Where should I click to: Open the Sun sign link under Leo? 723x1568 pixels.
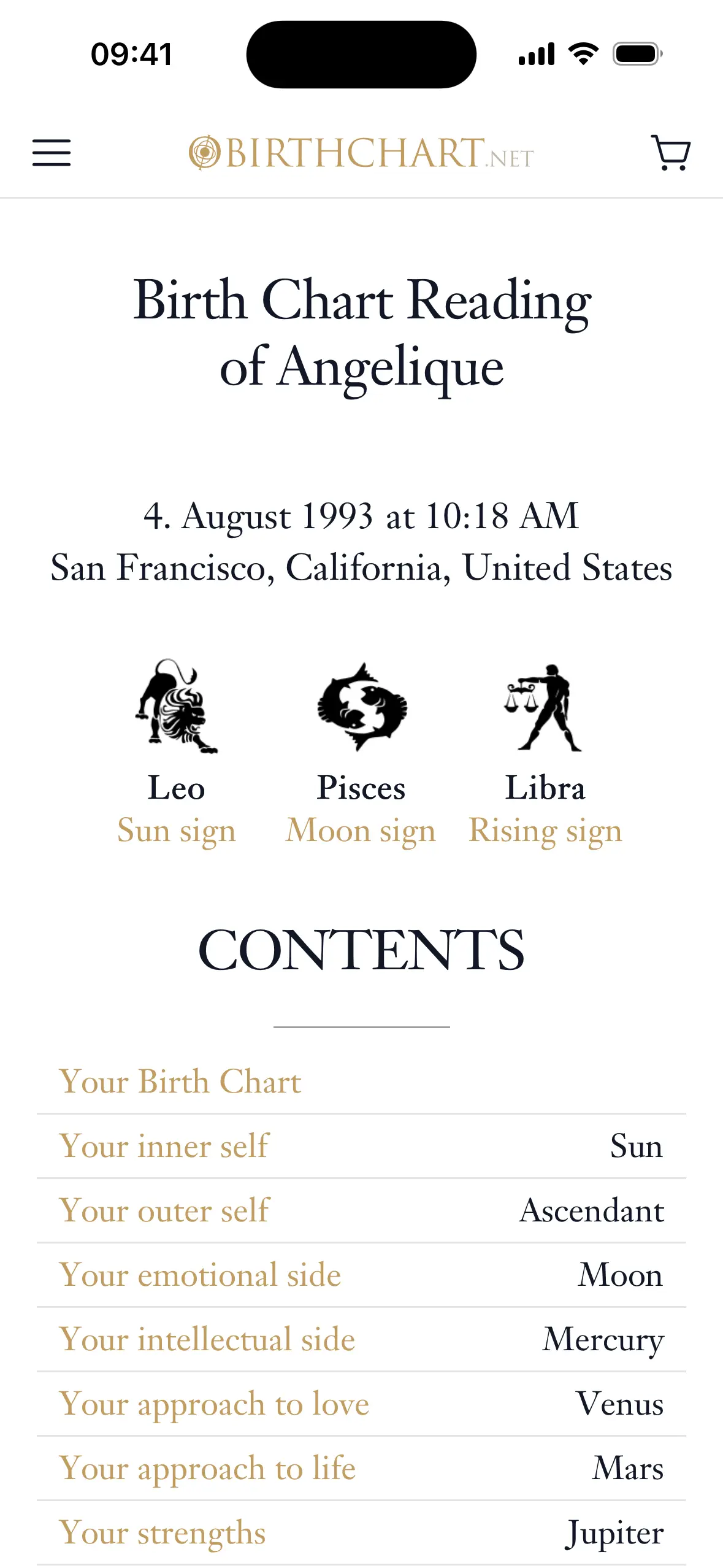177,831
